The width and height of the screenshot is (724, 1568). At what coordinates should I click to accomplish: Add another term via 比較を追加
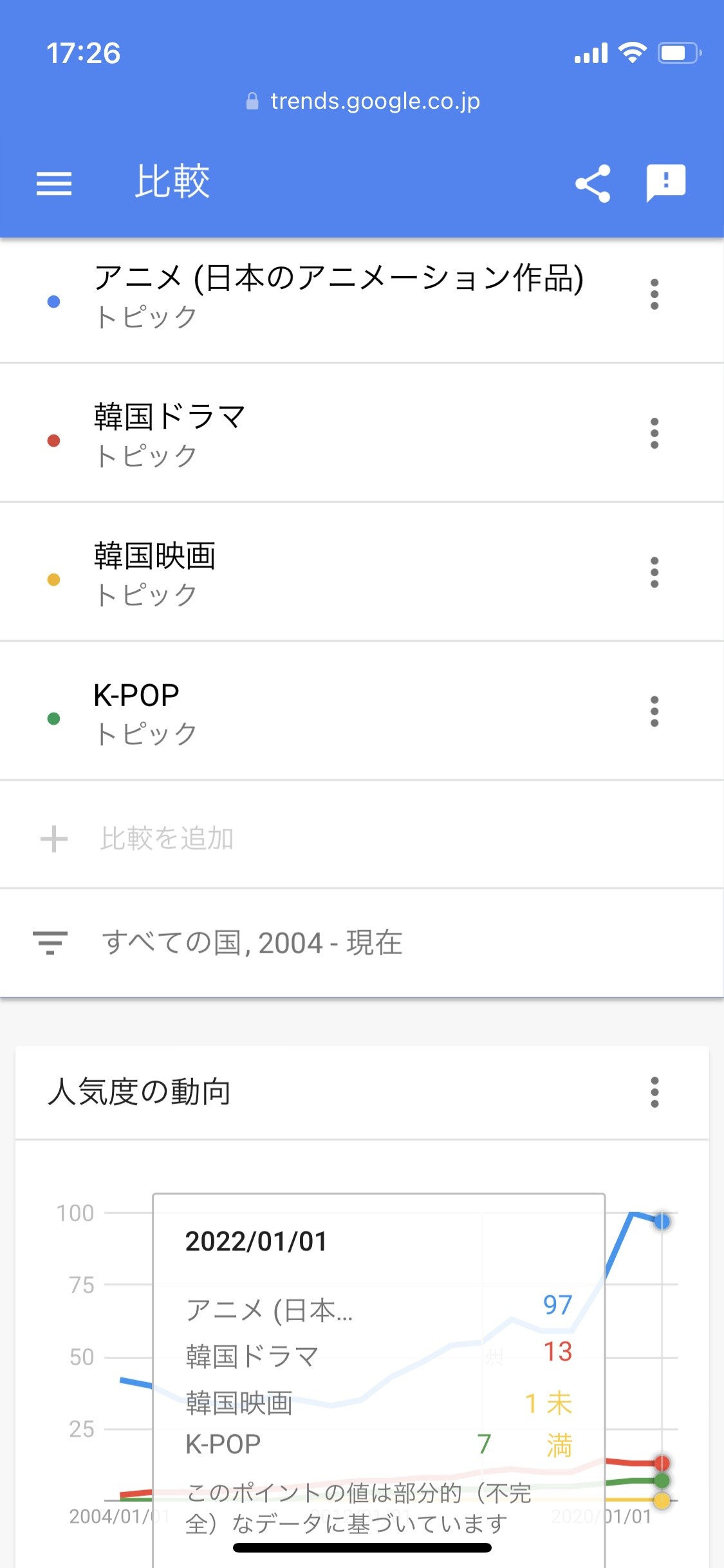[x=166, y=839]
